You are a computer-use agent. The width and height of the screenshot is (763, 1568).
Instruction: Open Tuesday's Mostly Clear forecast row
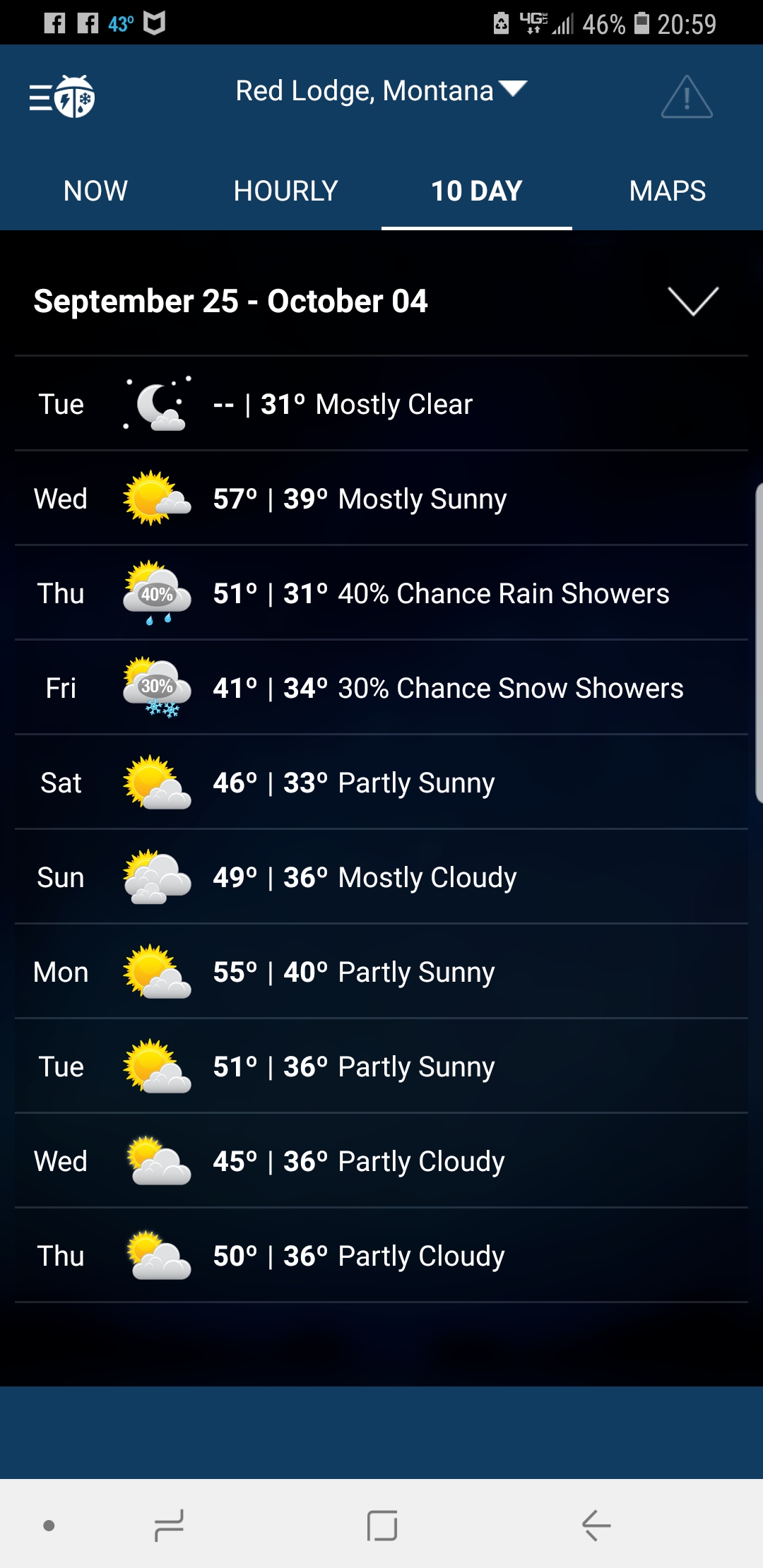pyautogui.click(x=381, y=404)
